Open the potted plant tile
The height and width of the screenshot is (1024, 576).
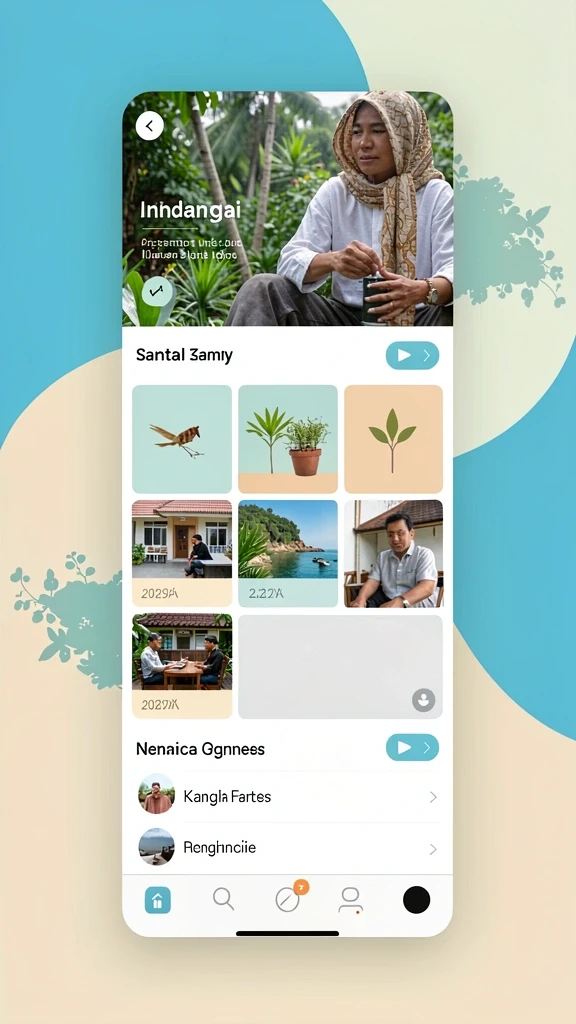point(287,439)
